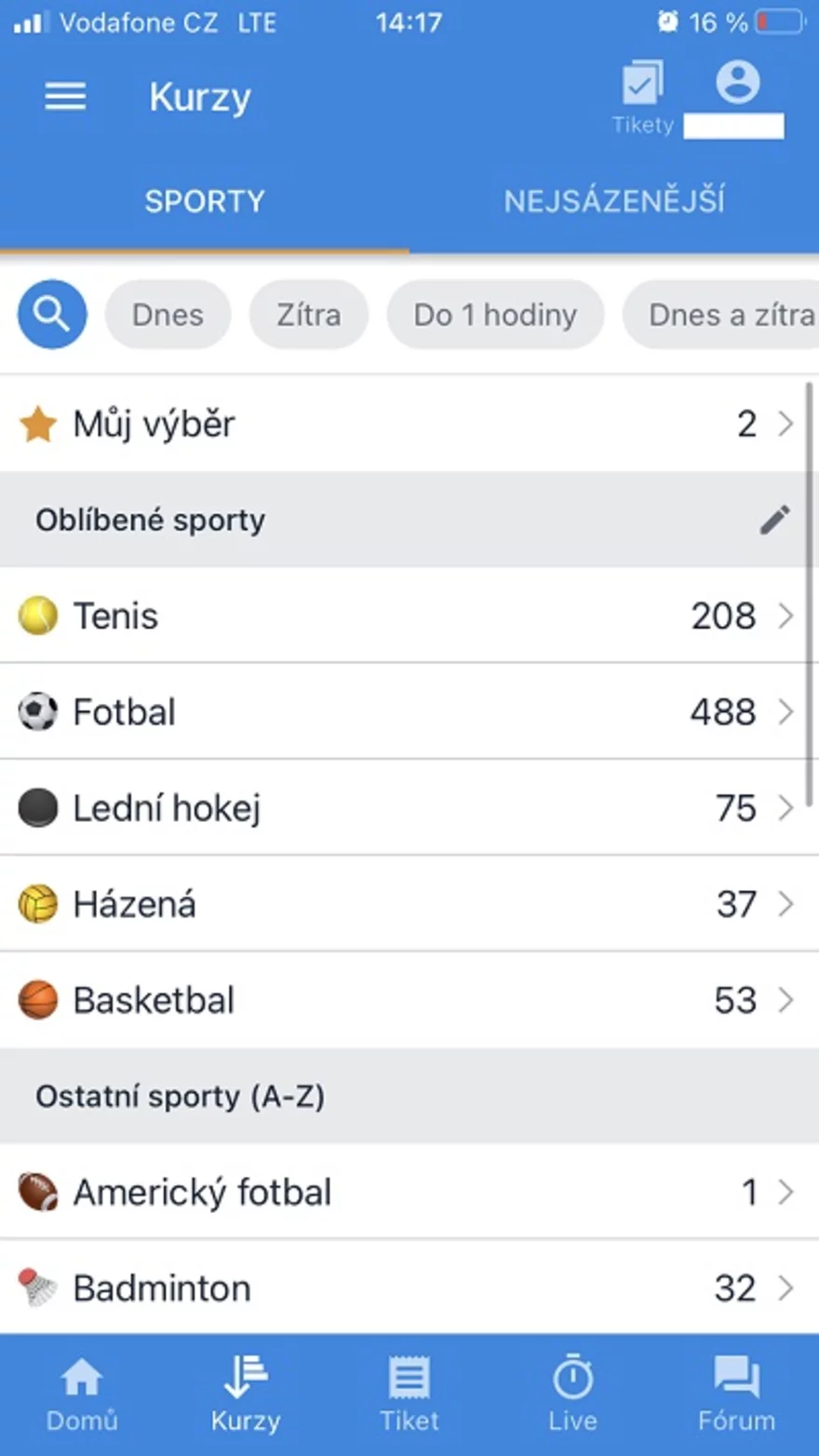Go to Domů in bottom navigation
Viewport: 819px width, 1456px height.
pos(82,1394)
